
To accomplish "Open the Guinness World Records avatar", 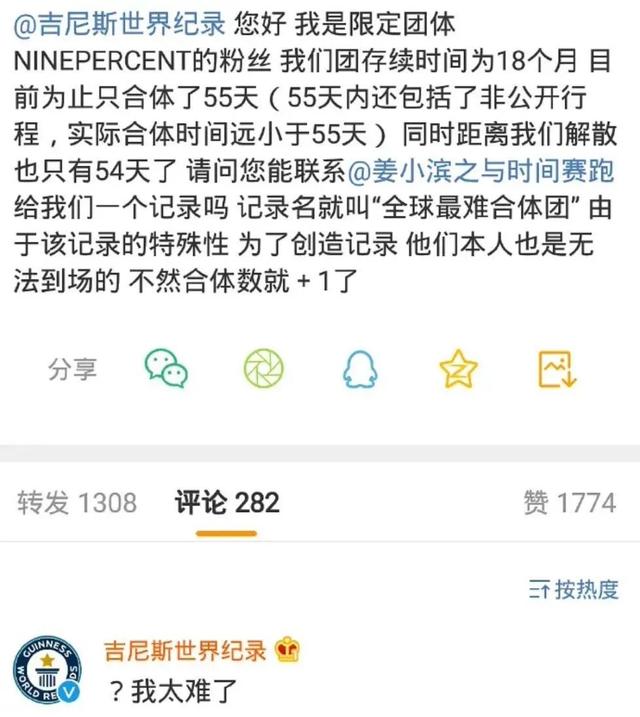I will click(45, 670).
